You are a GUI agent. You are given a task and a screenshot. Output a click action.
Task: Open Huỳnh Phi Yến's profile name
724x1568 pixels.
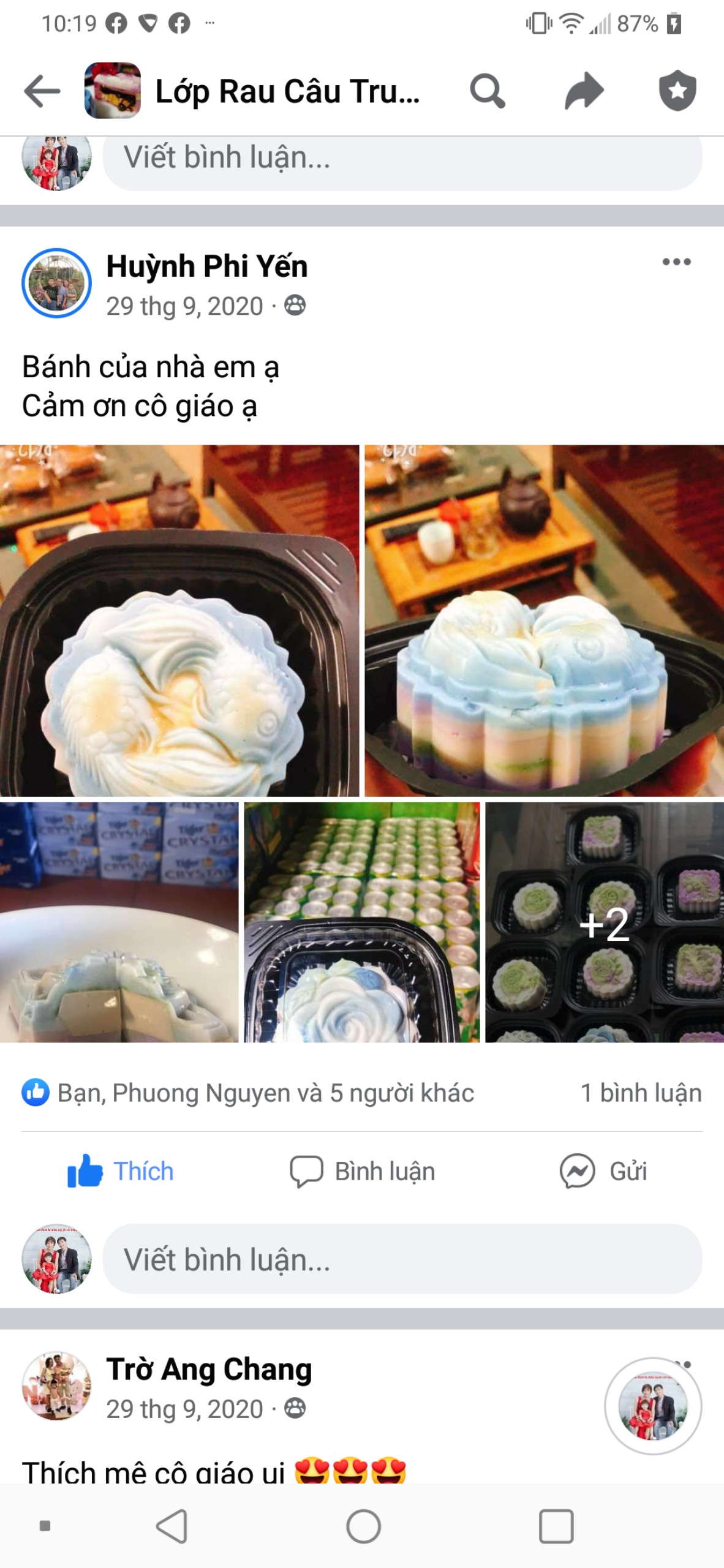click(x=206, y=266)
